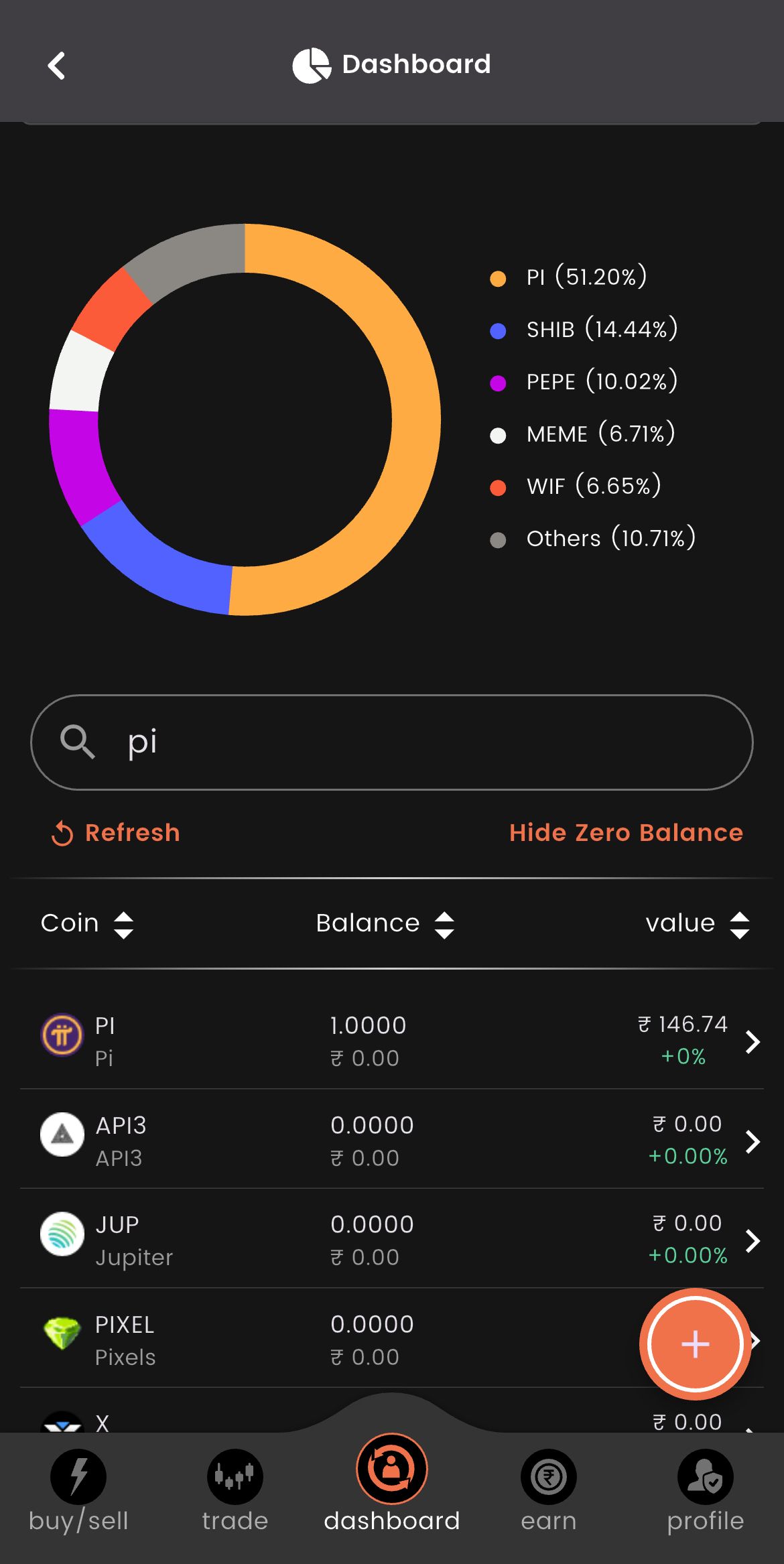Sort the list by Coin
The height and width of the screenshot is (1564, 784).
87,924
